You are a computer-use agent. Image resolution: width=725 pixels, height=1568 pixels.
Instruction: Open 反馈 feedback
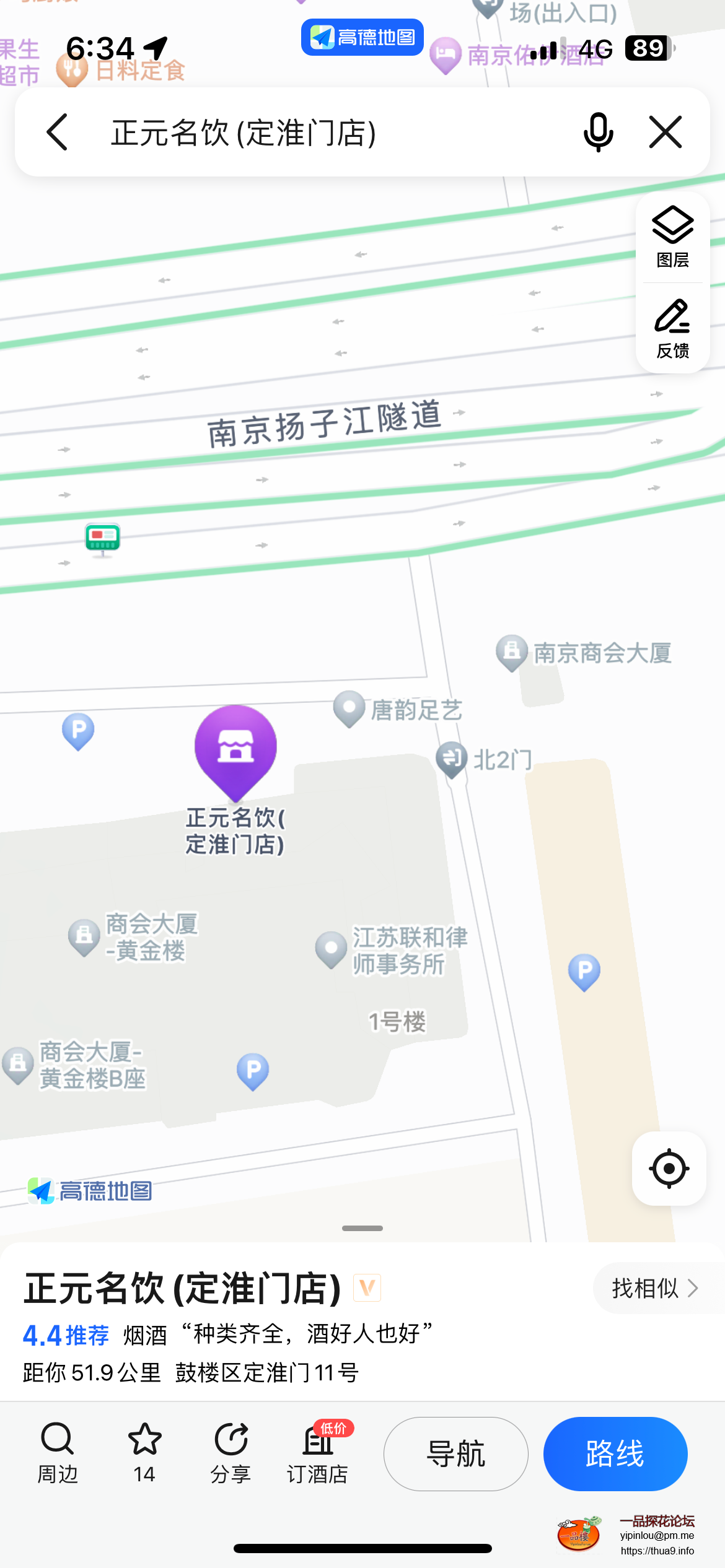[x=672, y=329]
